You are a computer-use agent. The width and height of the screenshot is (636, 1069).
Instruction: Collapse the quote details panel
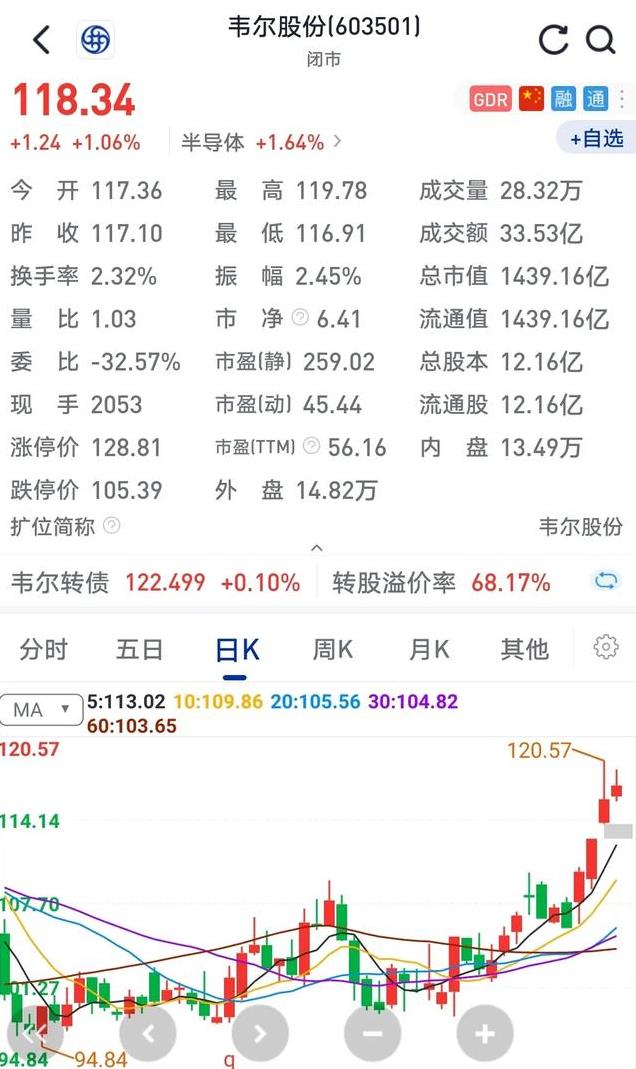coord(317,548)
